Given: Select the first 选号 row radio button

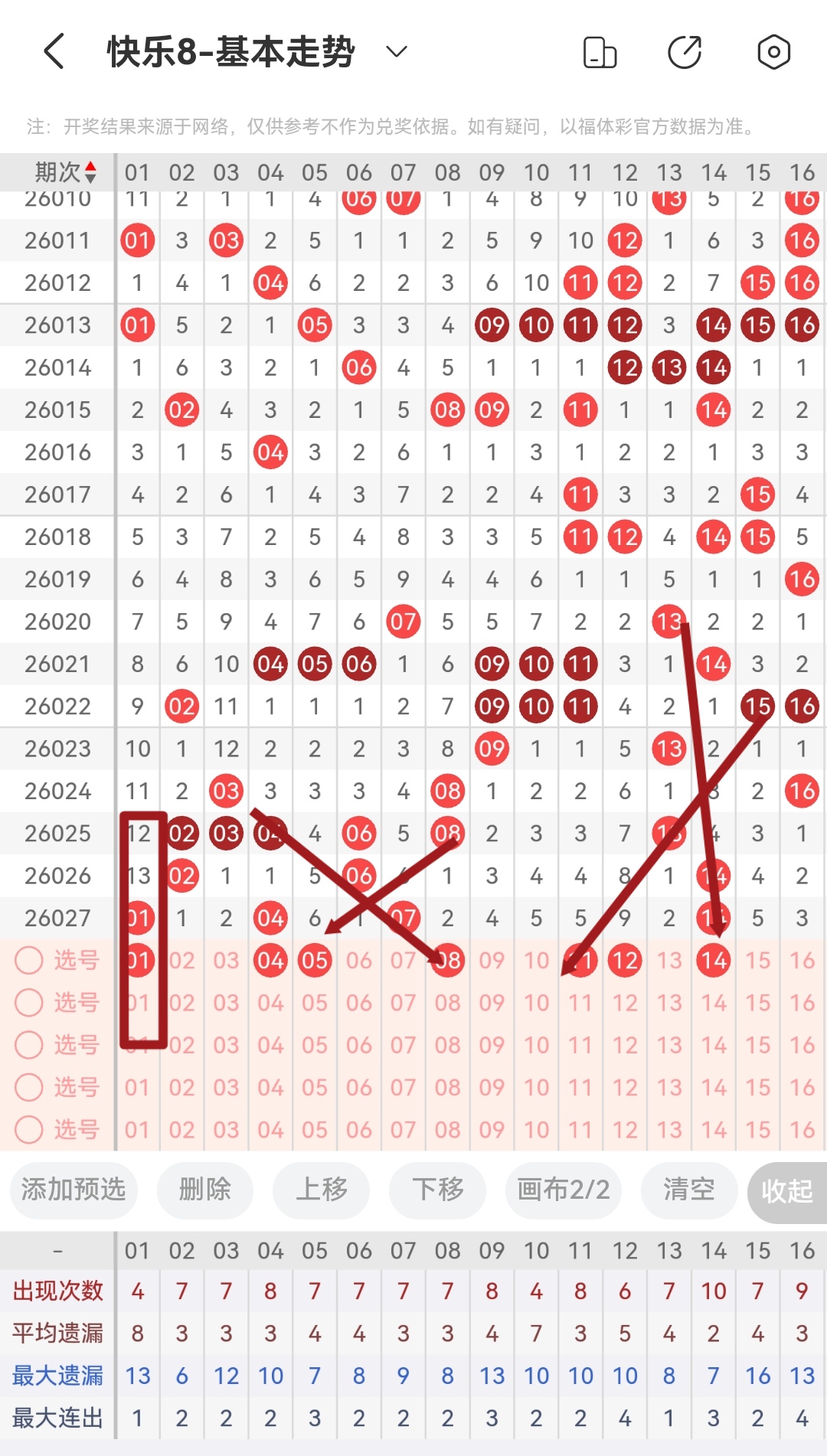Looking at the screenshot, I should [29, 960].
